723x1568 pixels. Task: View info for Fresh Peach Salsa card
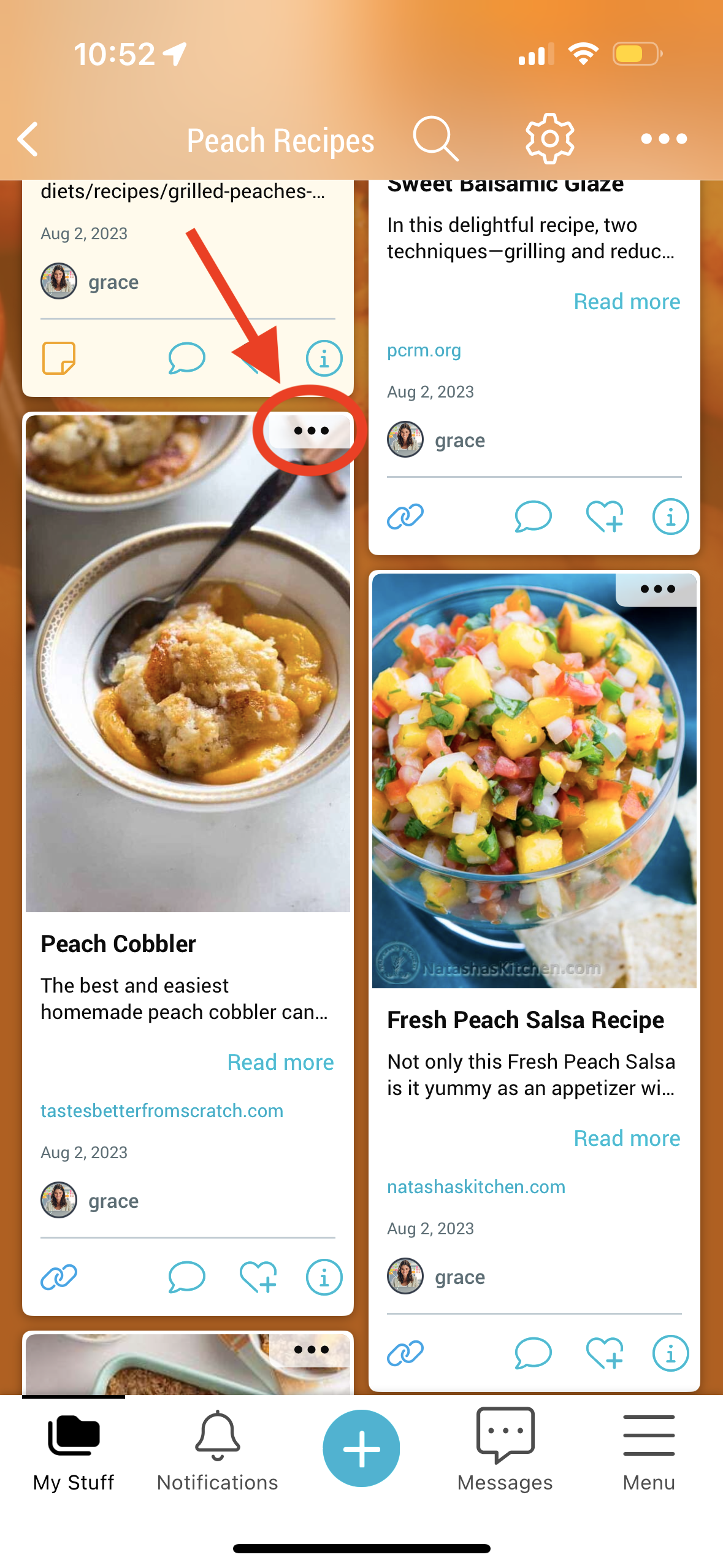[670, 1353]
